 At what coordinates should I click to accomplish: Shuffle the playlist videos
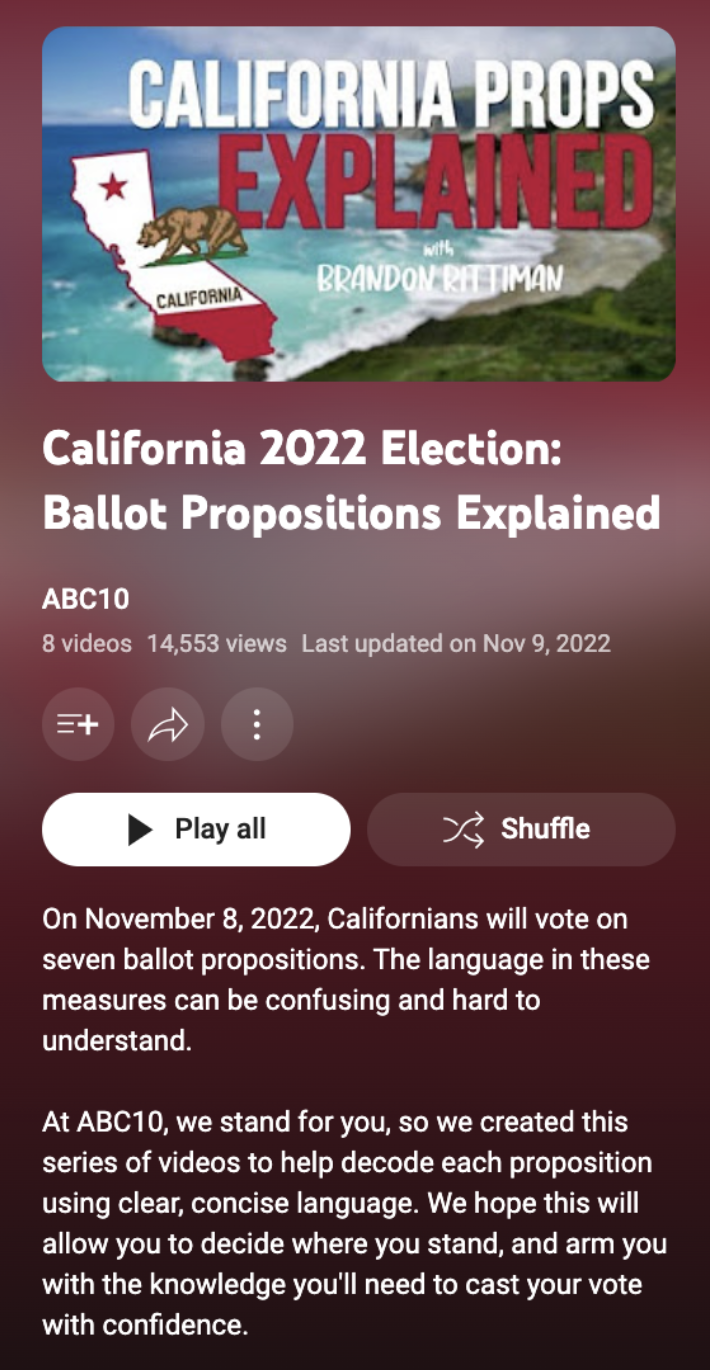tap(521, 829)
